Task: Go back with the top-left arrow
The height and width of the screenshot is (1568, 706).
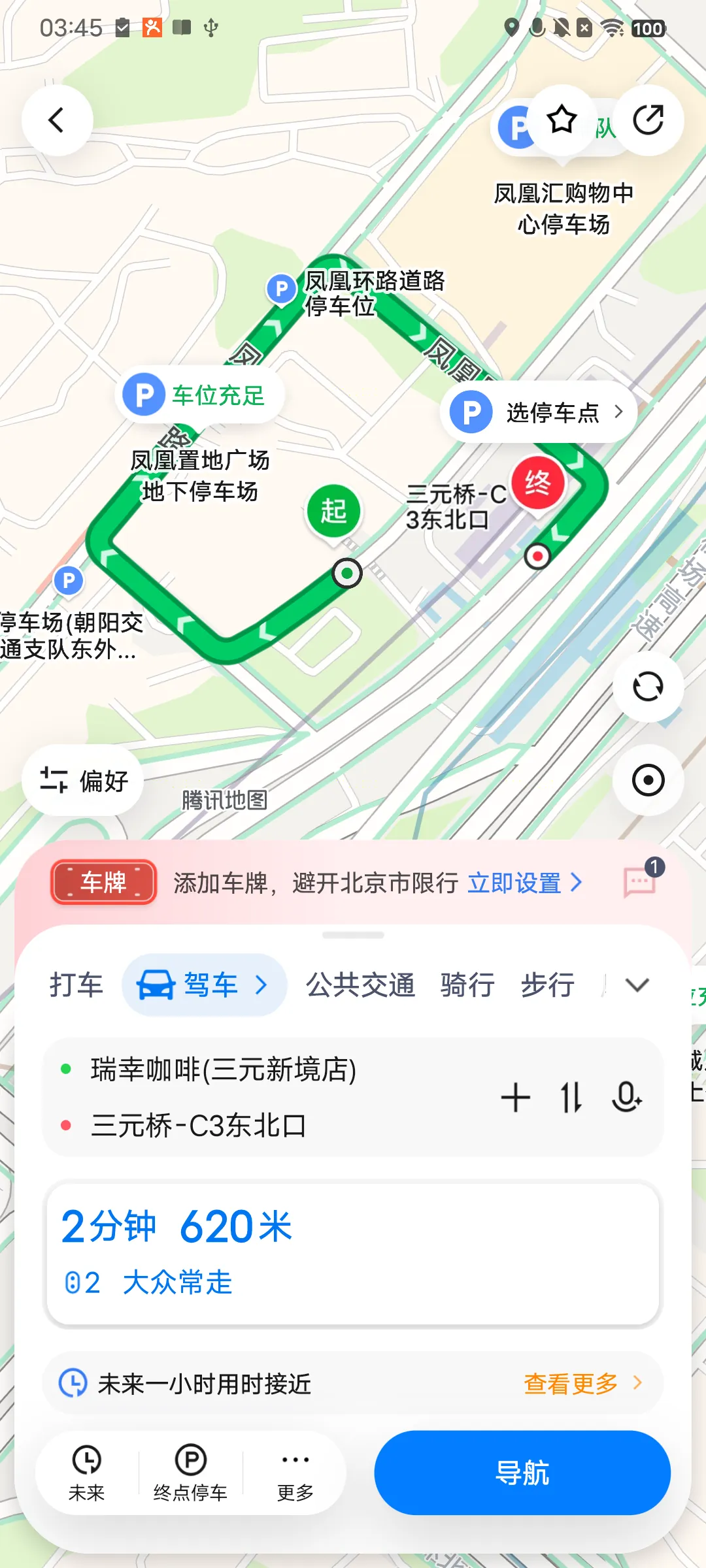Action: 57,120
